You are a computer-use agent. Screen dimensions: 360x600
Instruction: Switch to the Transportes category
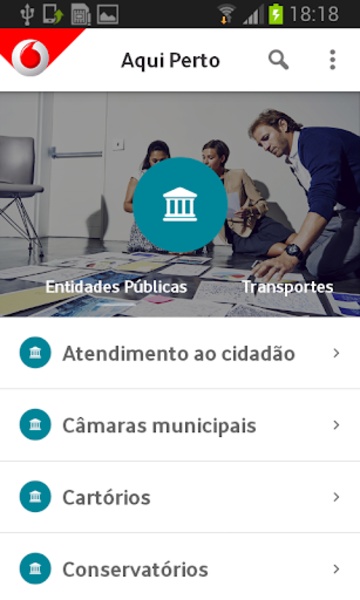[288, 287]
